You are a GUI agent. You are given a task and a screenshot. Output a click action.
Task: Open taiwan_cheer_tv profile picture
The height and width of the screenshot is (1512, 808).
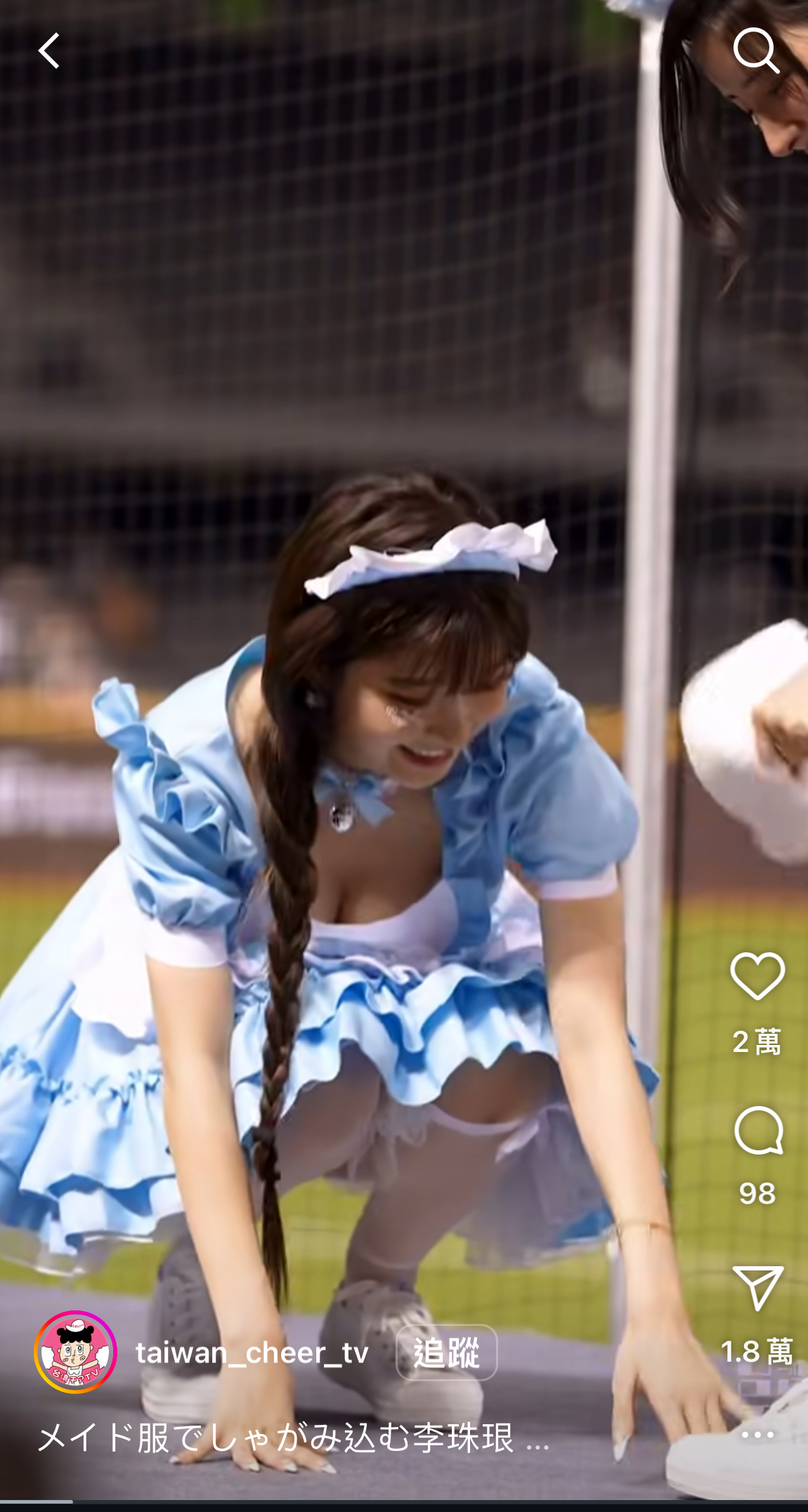75,1352
